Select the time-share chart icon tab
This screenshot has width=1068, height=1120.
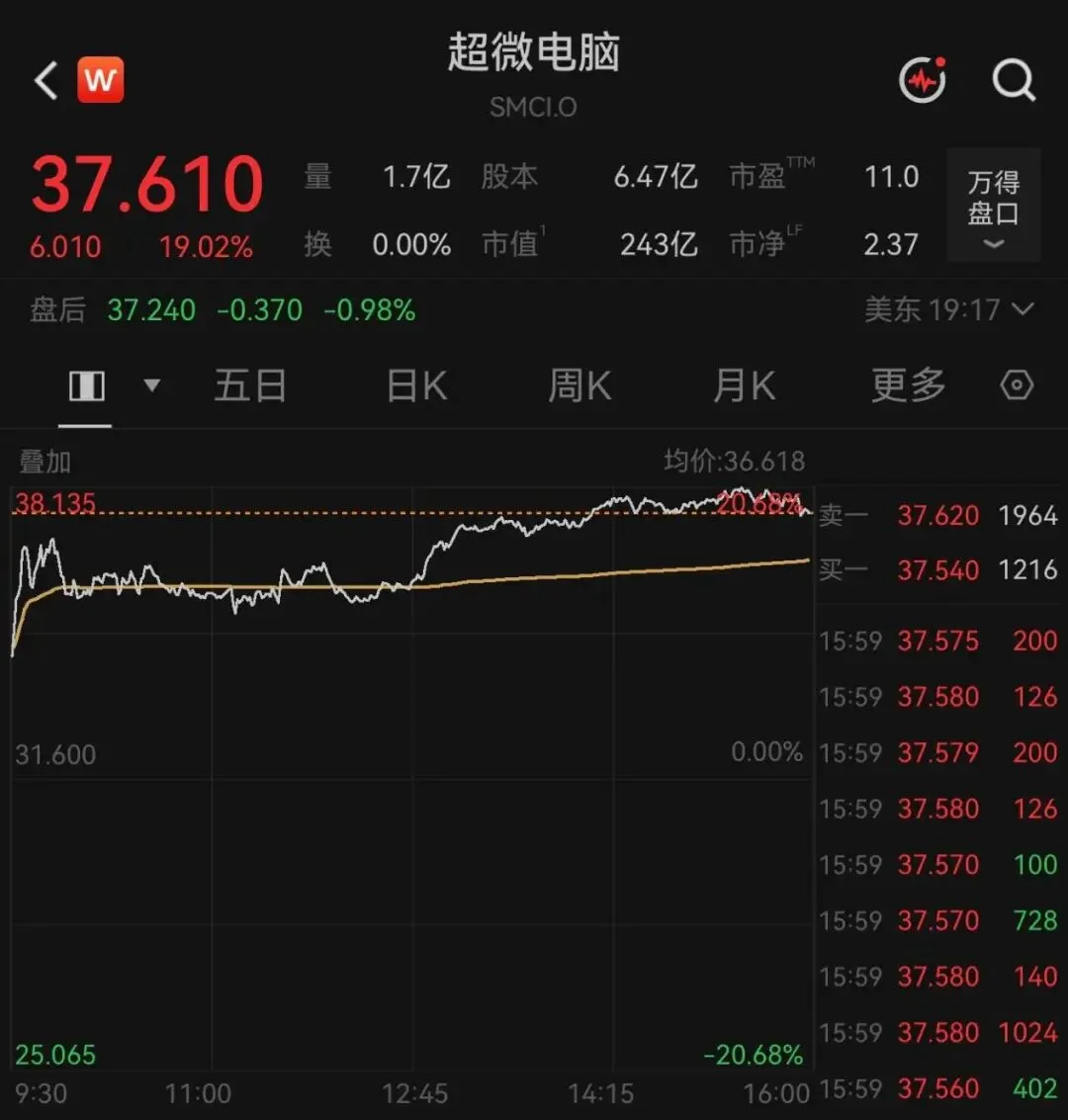tap(86, 386)
